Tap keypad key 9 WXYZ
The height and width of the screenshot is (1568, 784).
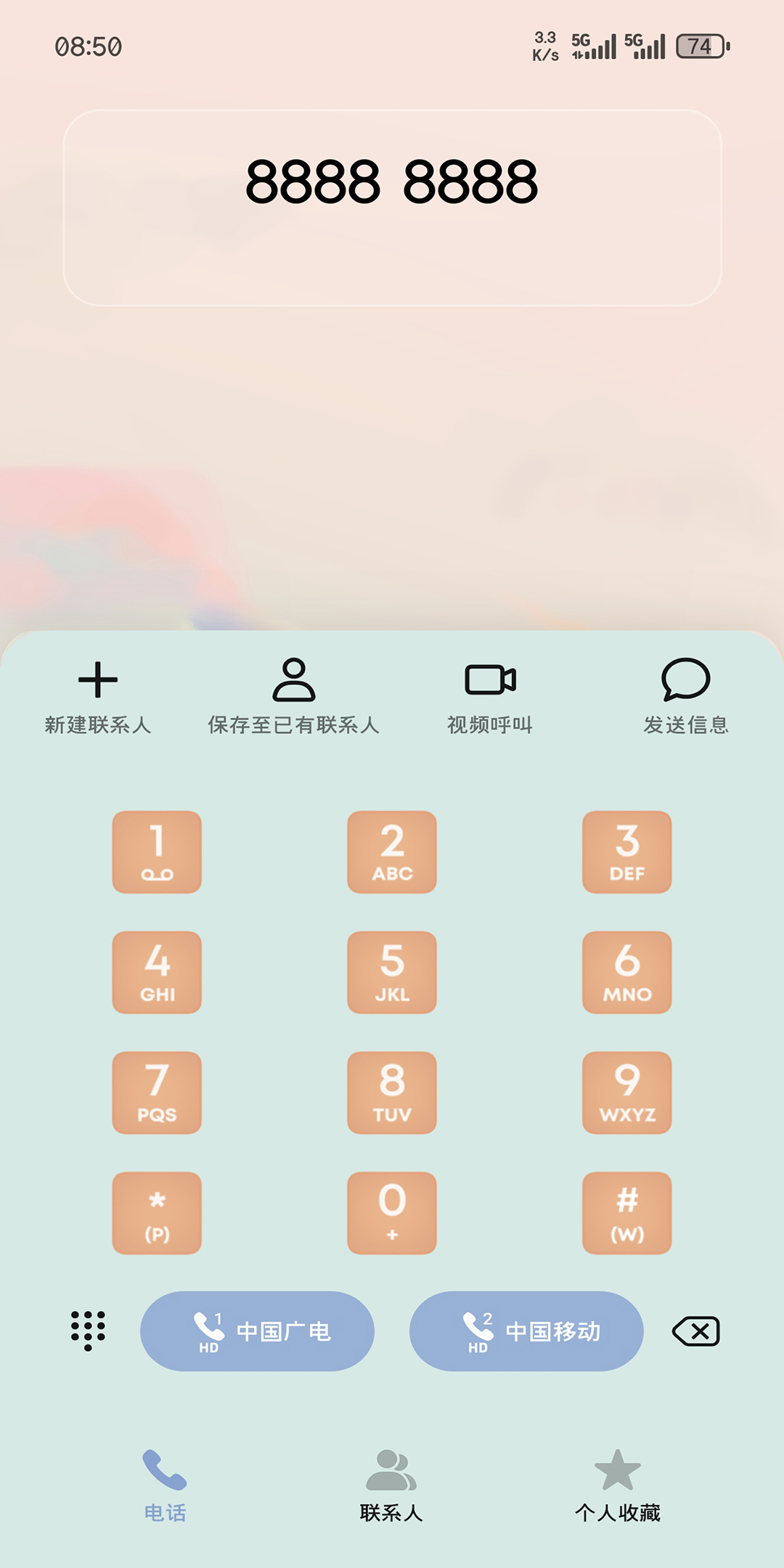[627, 1093]
